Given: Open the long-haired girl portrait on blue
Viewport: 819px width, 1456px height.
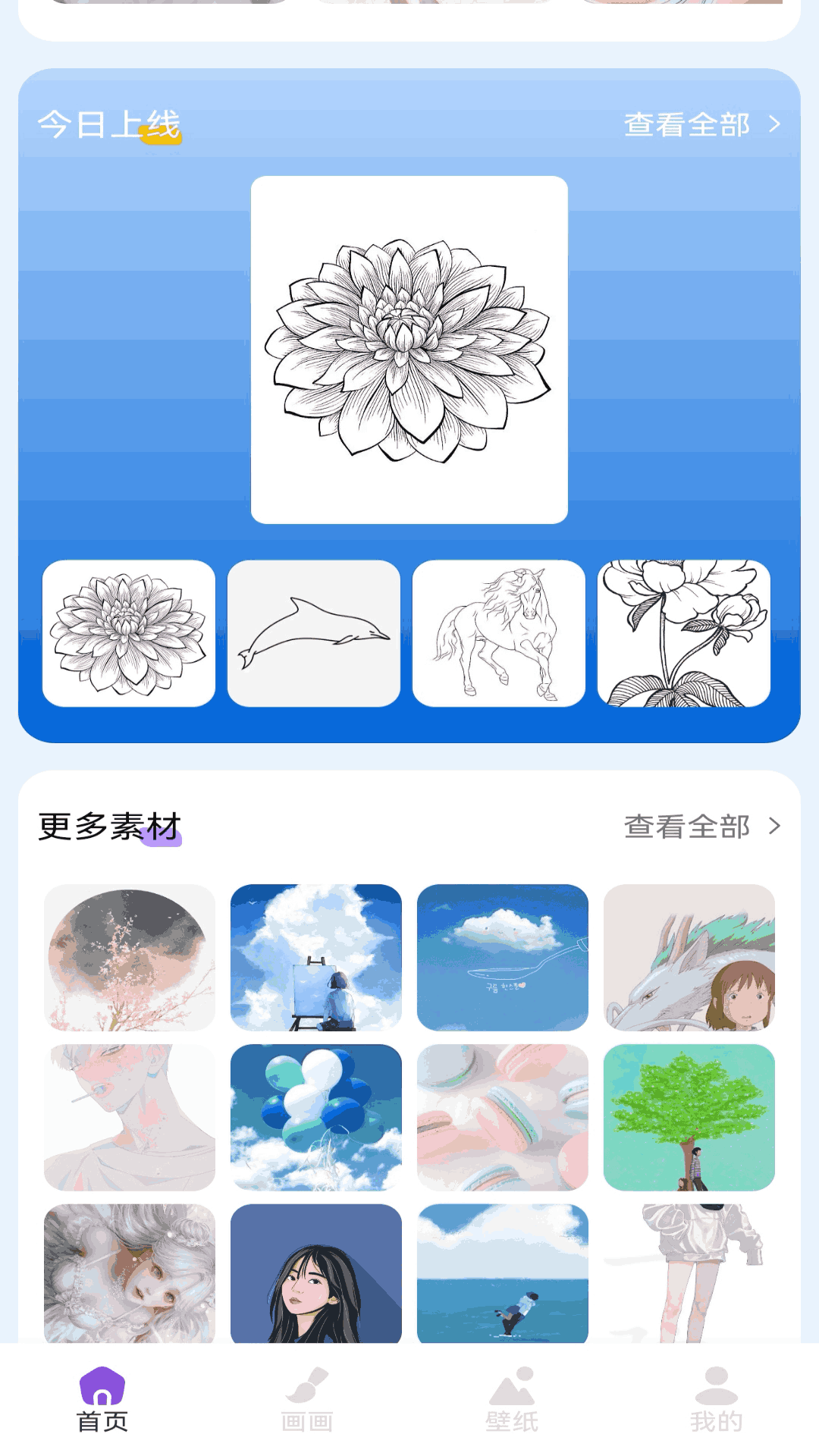Looking at the screenshot, I should pos(316,1274).
